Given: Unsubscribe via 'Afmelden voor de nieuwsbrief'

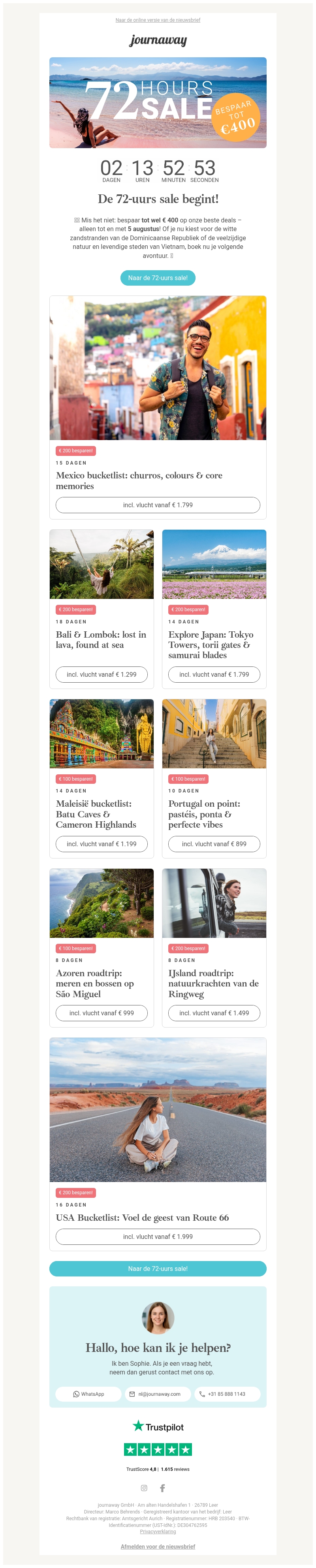Looking at the screenshot, I should tap(158, 1546).
